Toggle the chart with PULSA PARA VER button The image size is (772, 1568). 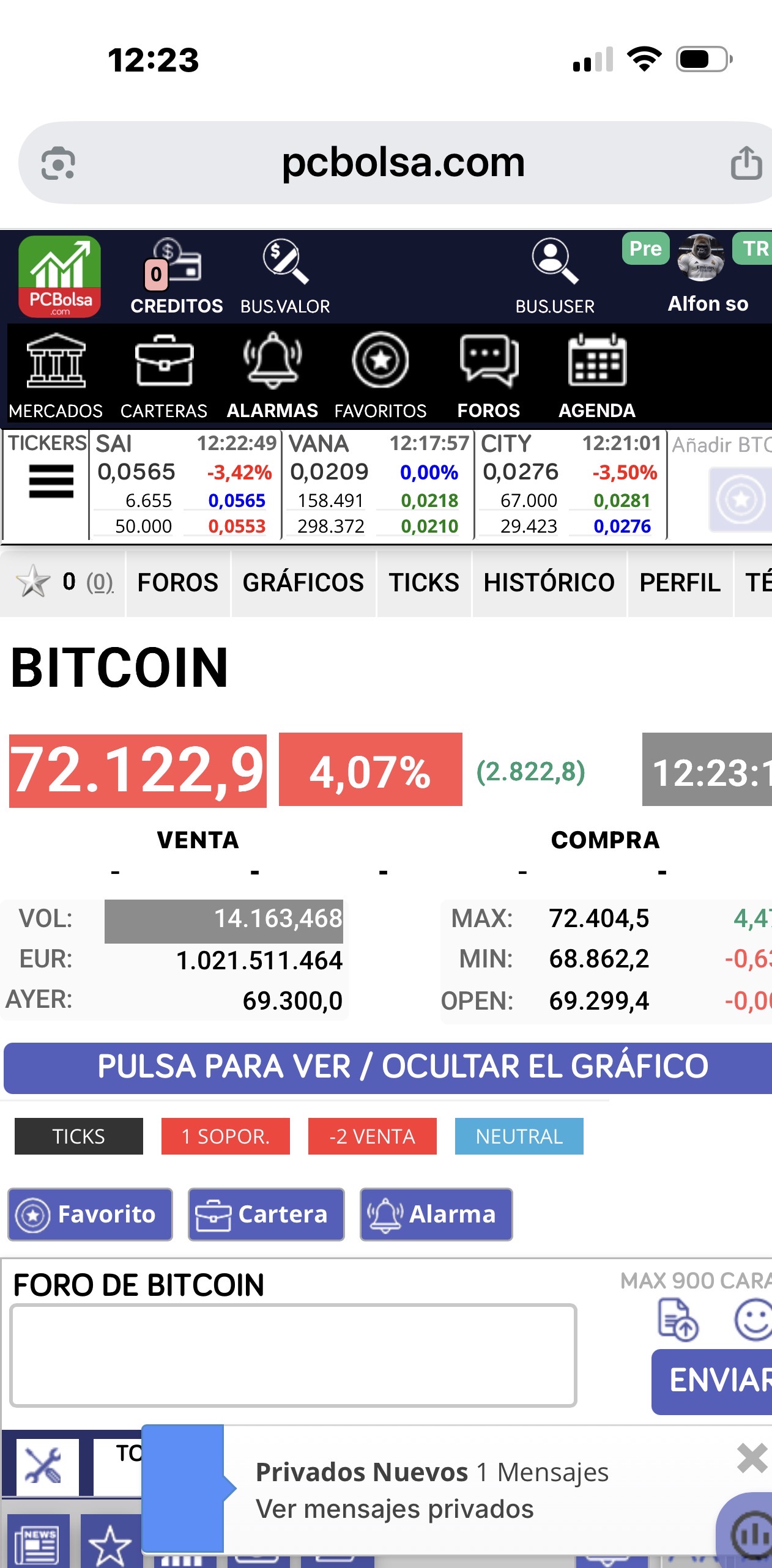pyautogui.click(x=388, y=1067)
